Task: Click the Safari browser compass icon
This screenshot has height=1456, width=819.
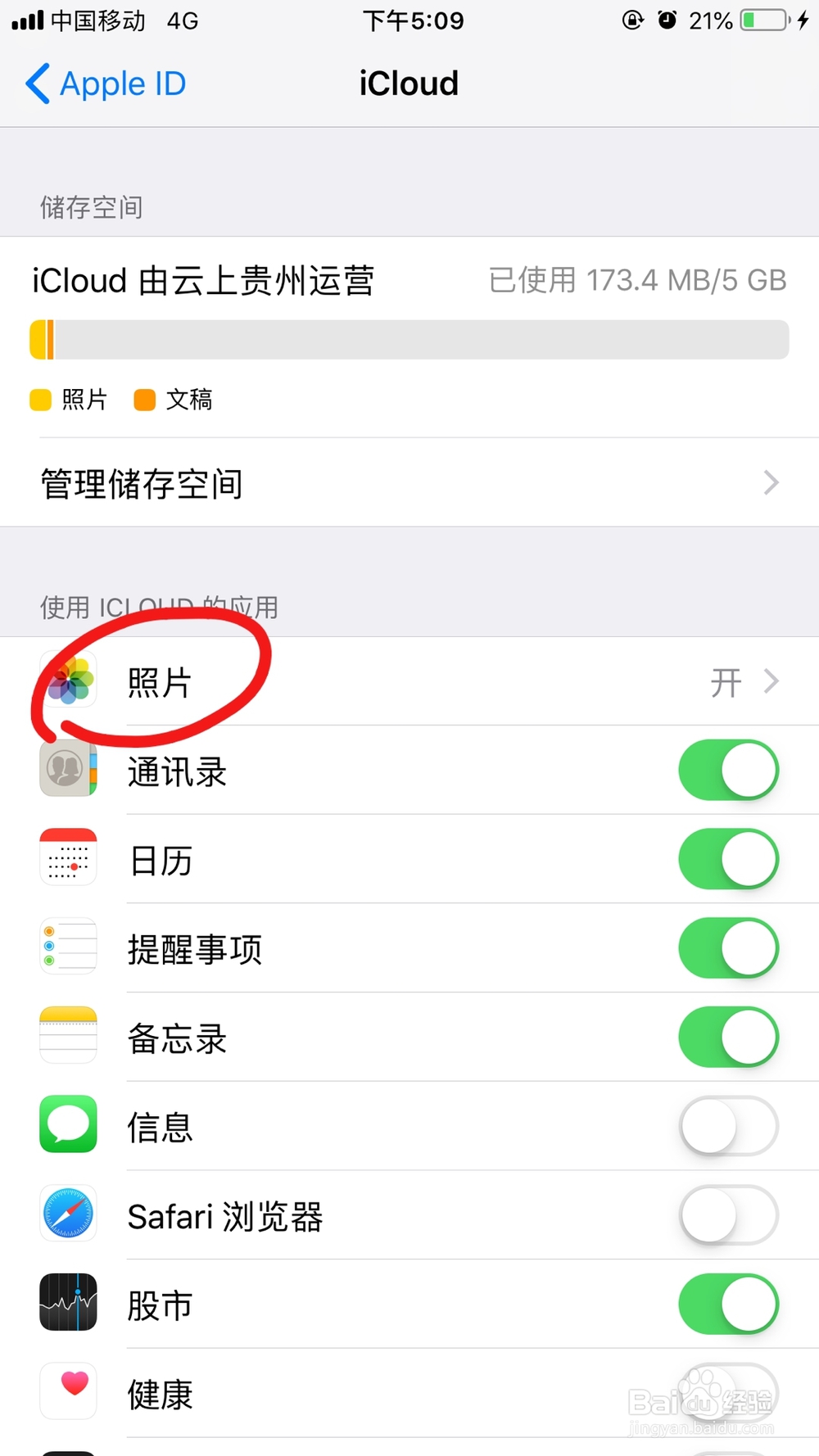Action: (x=68, y=1214)
